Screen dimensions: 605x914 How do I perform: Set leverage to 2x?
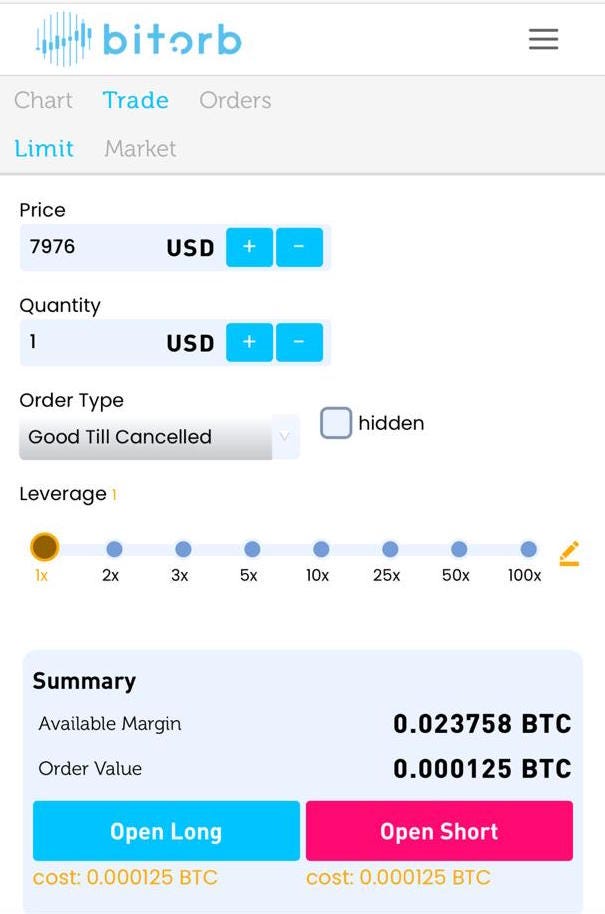click(x=114, y=549)
